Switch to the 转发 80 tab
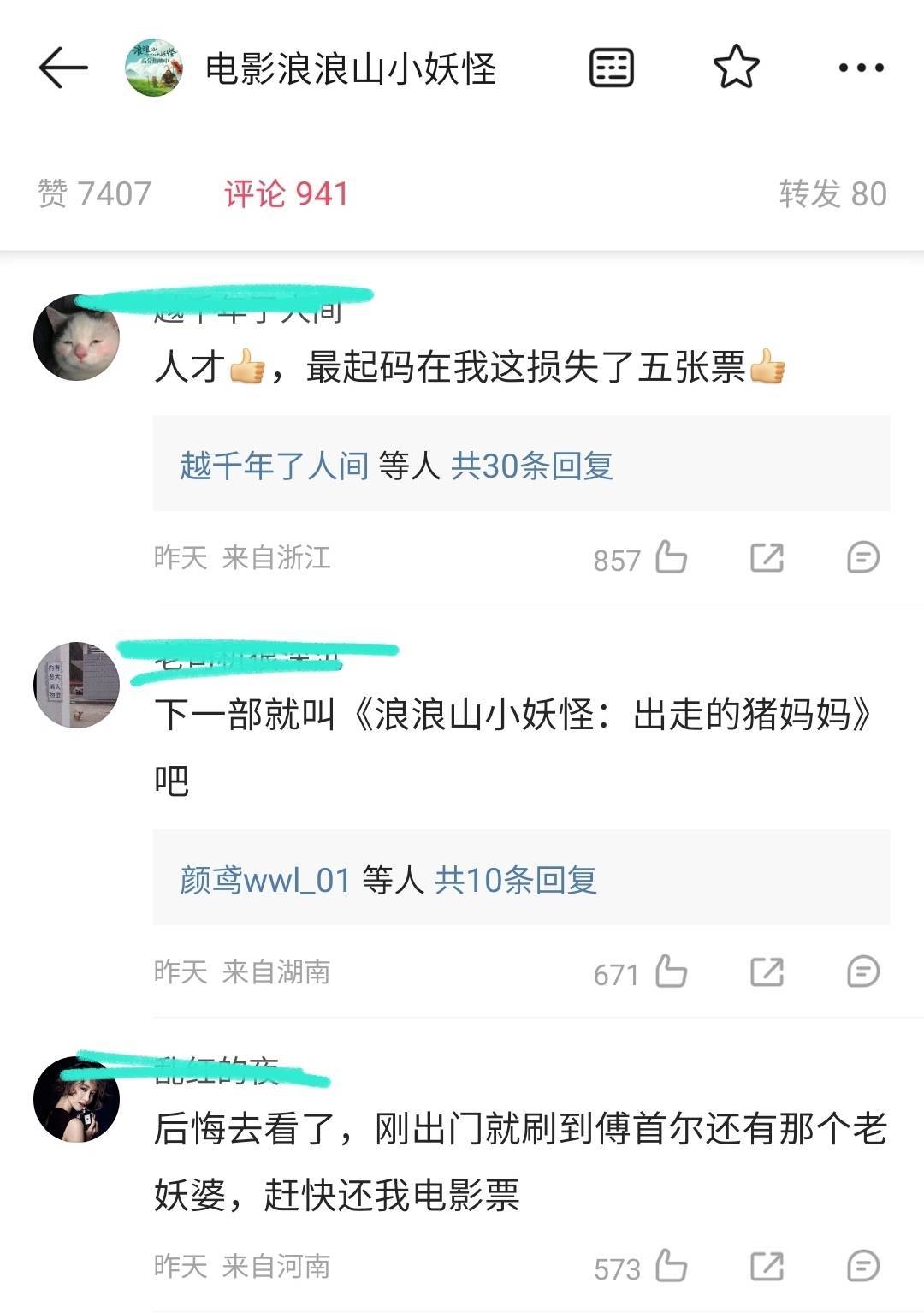Viewport: 924px width, 1313px height. tap(832, 194)
